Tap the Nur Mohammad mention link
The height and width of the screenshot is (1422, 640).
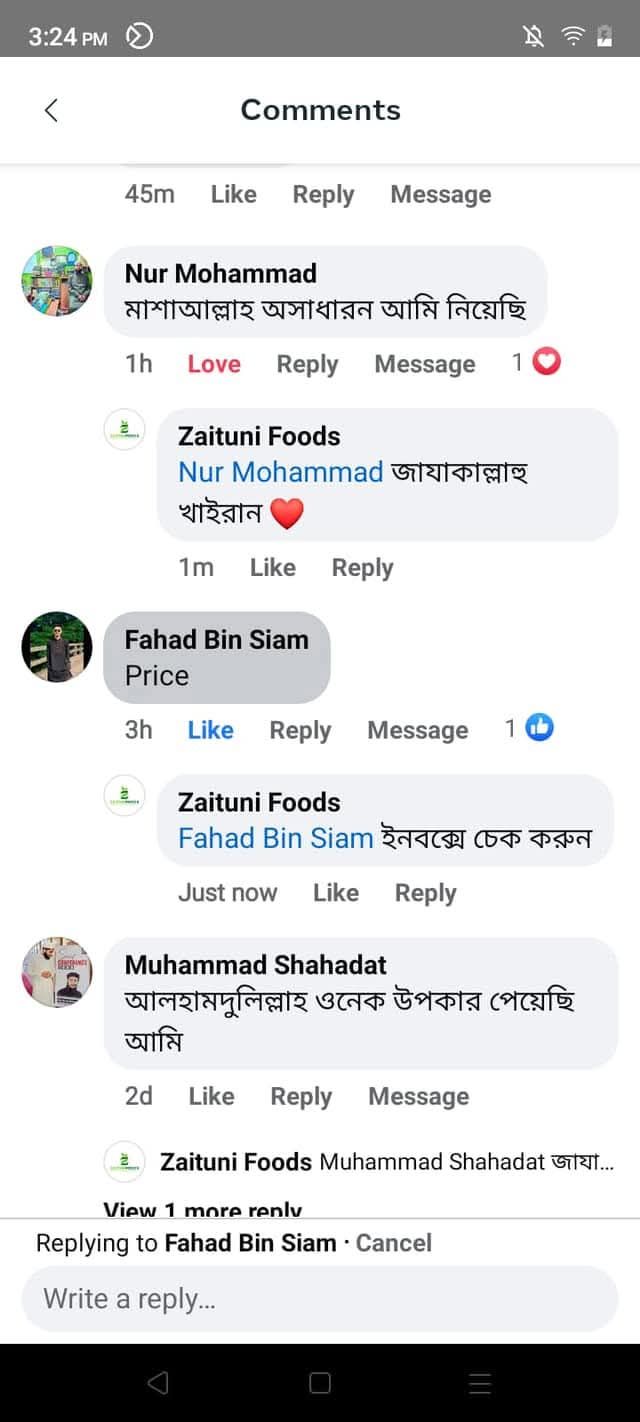tap(280, 472)
